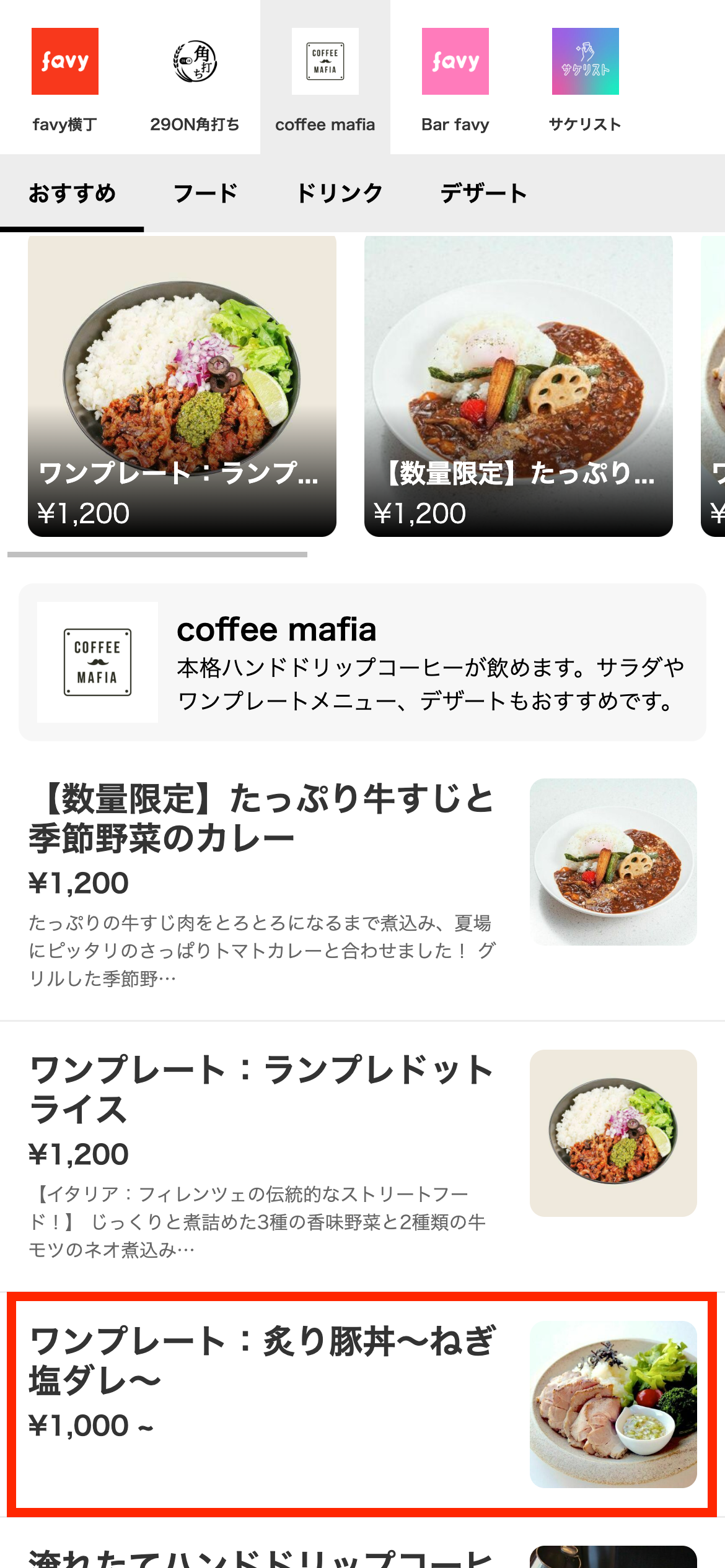Image resolution: width=725 pixels, height=1568 pixels.
Task: Open the デザート category tab
Action: 483,194
